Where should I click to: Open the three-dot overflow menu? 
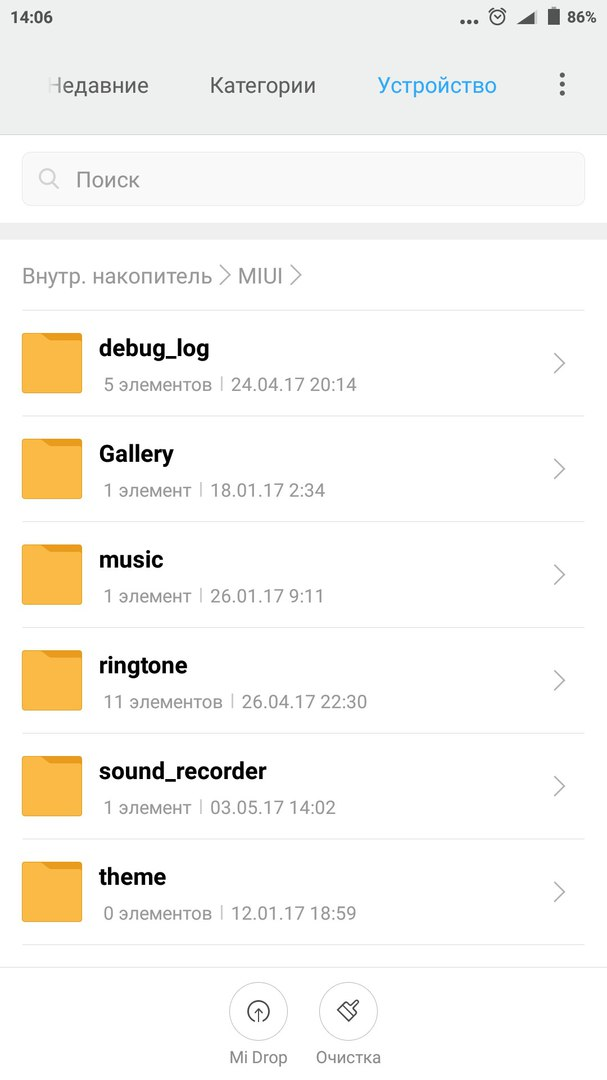562,85
